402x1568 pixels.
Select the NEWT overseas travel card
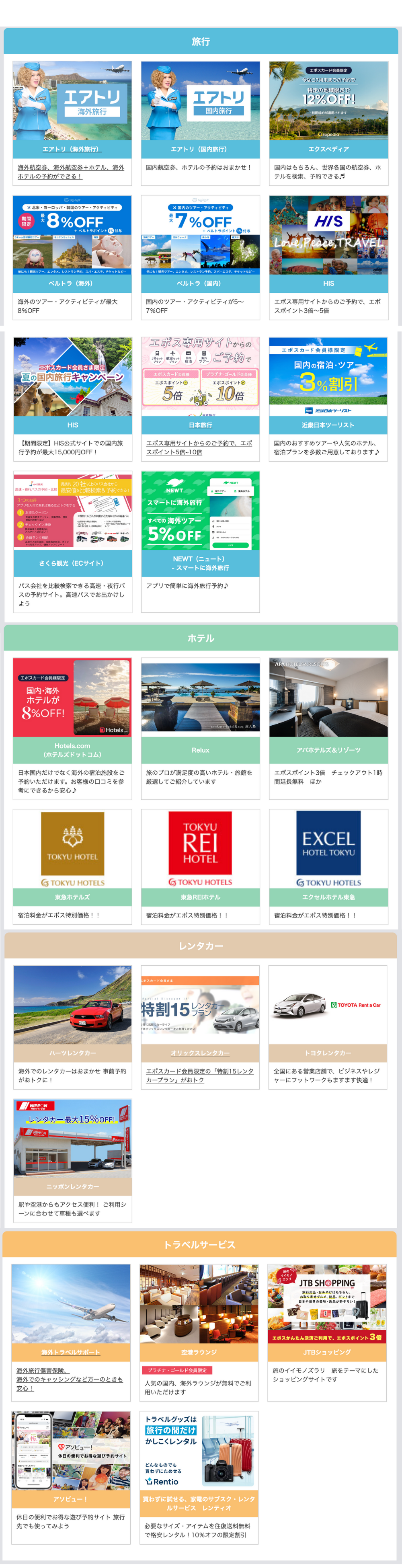200,540
